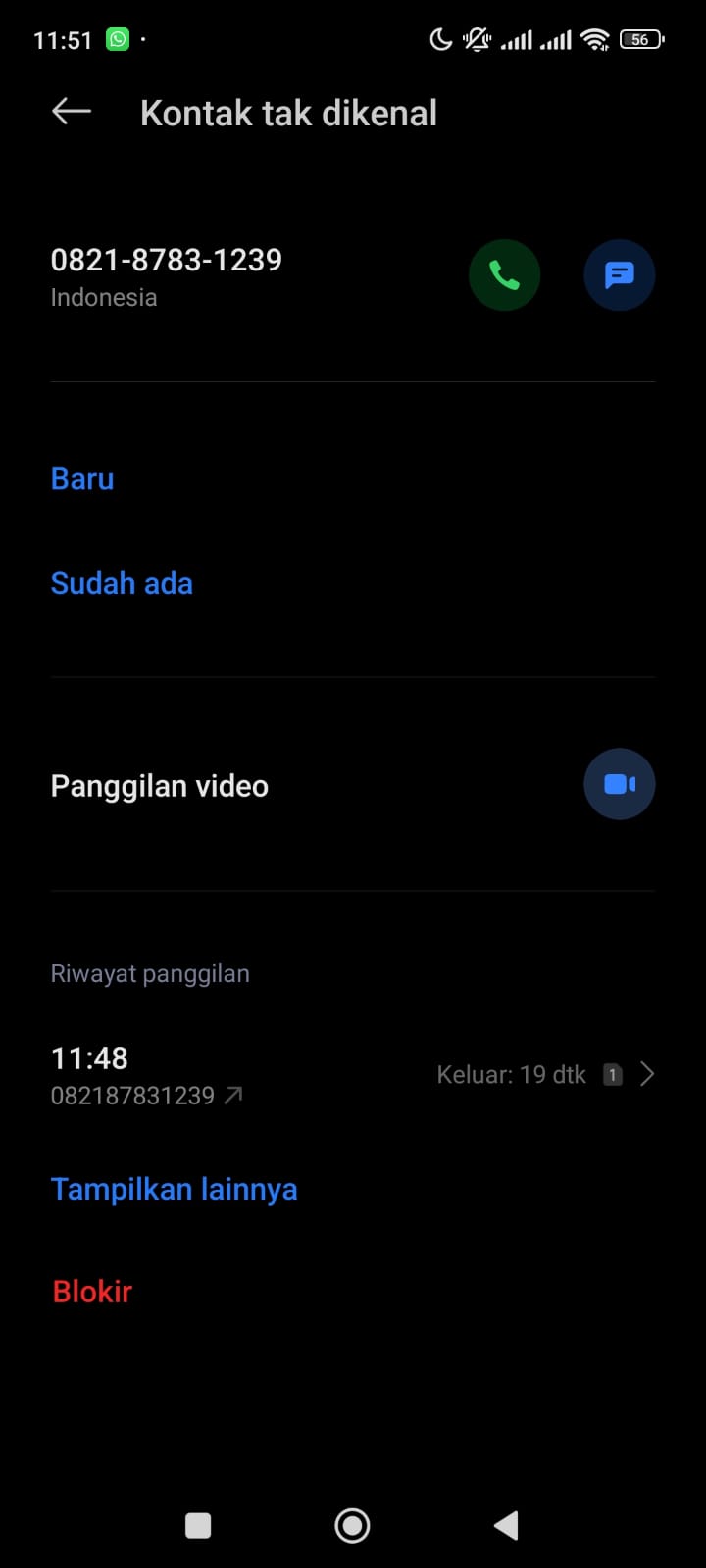Tap the system back triangle button
The width and height of the screenshot is (706, 1568).
(506, 1525)
